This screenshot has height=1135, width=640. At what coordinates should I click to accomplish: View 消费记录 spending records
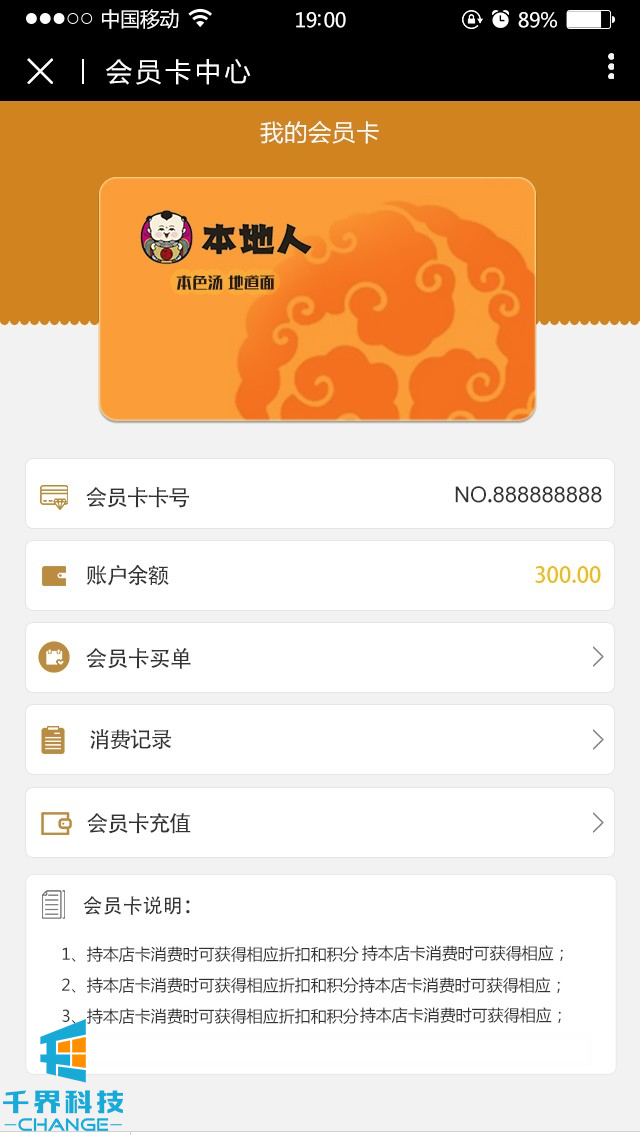point(320,740)
